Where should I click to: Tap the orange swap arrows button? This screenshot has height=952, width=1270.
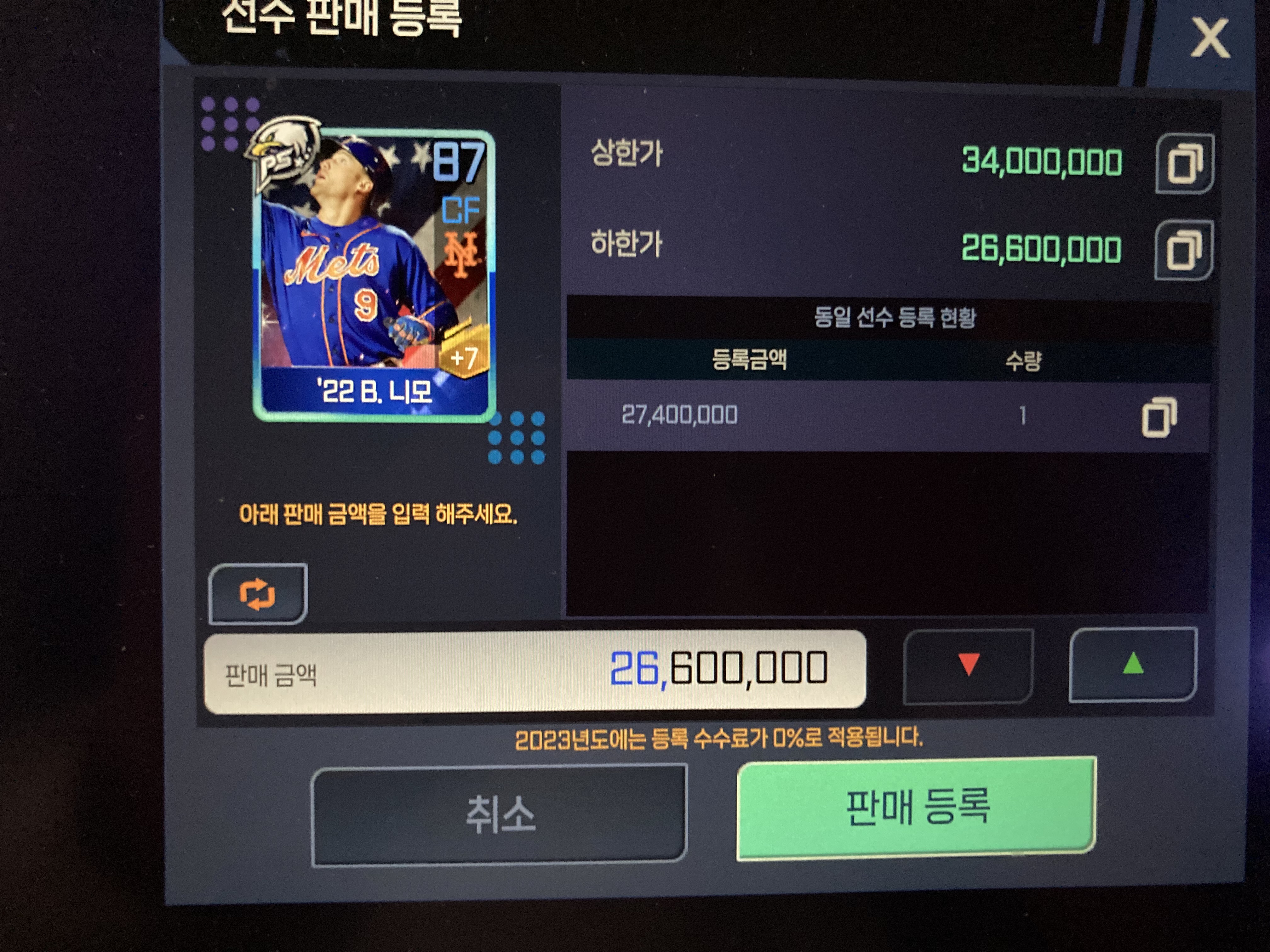[258, 594]
